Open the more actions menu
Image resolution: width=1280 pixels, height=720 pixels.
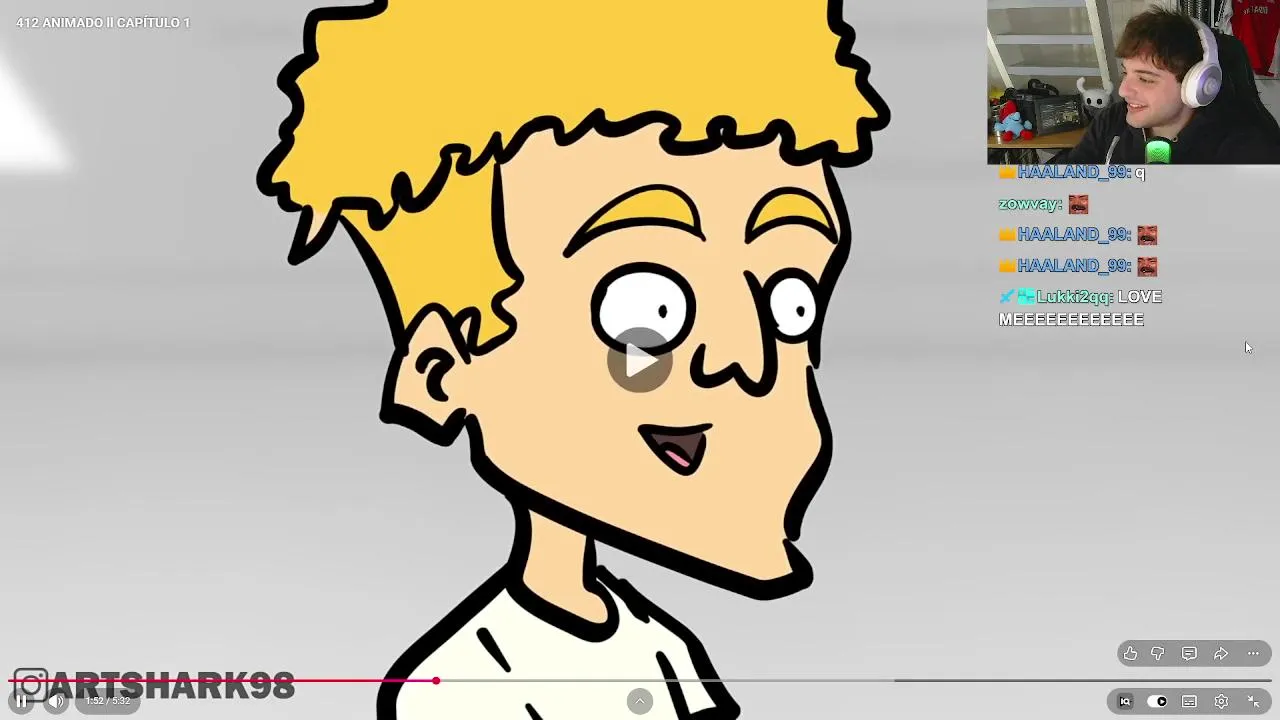pos(1253,654)
